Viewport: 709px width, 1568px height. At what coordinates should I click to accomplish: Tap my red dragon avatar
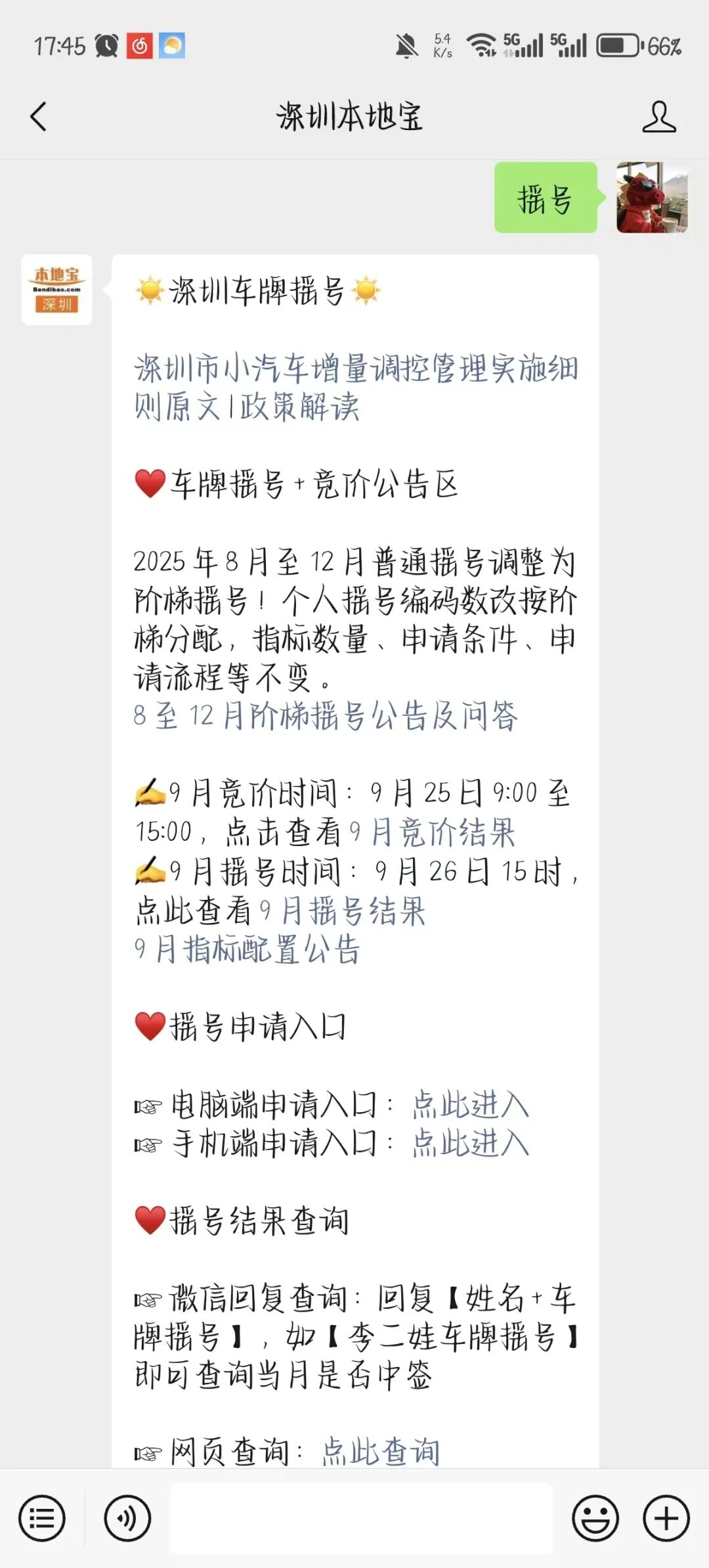(x=652, y=198)
